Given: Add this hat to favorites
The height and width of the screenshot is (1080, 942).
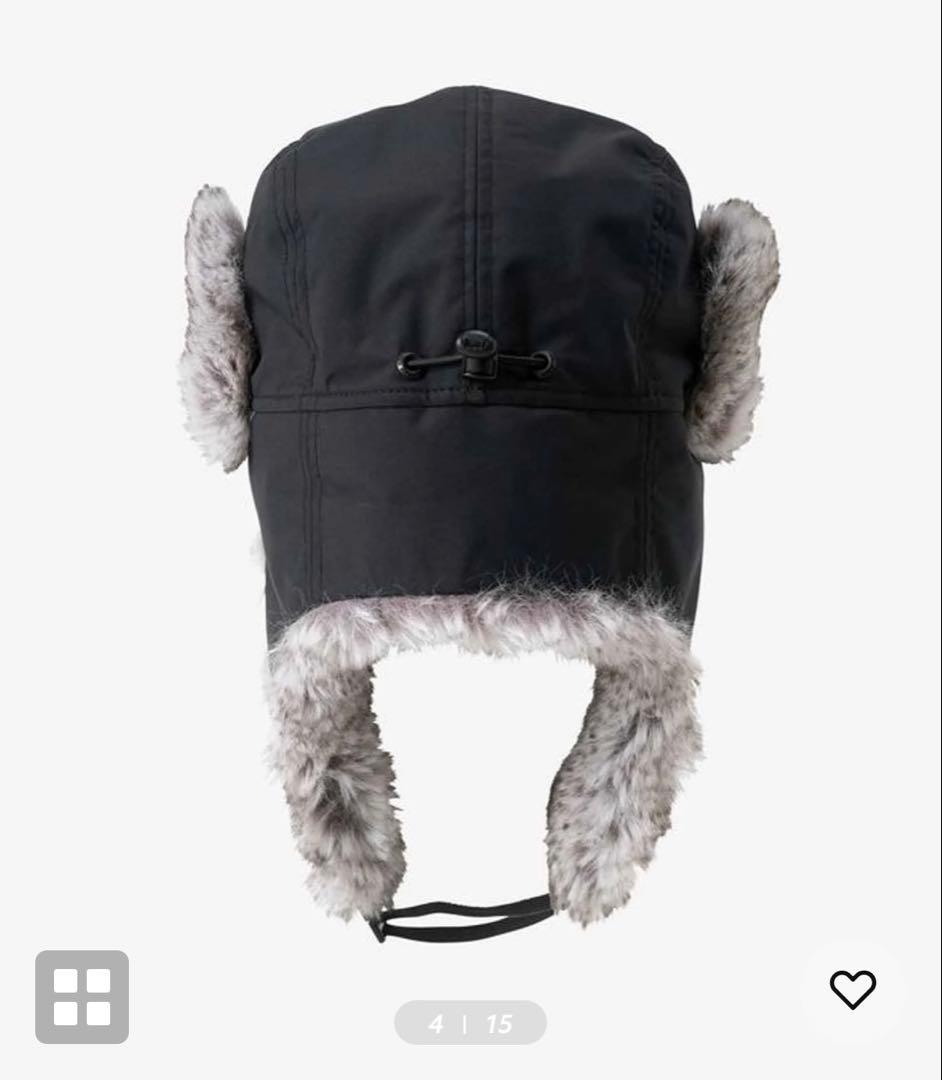Looking at the screenshot, I should pyautogui.click(x=852, y=990).
